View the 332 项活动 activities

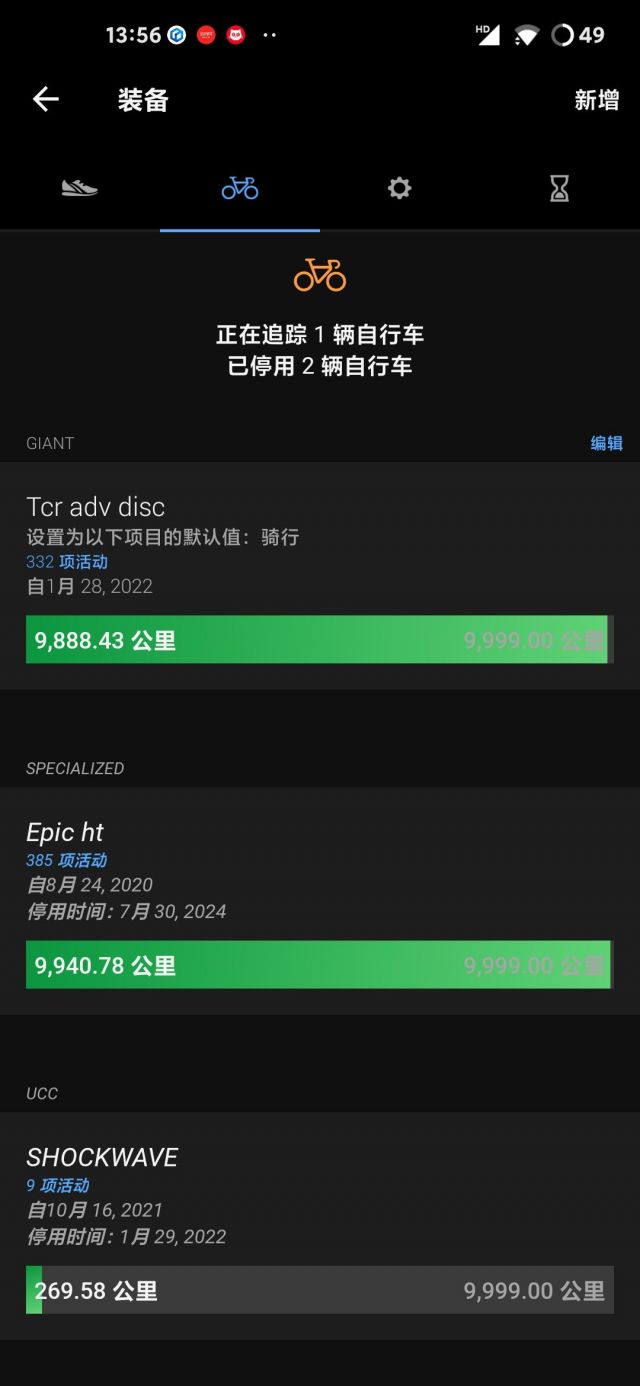67,562
